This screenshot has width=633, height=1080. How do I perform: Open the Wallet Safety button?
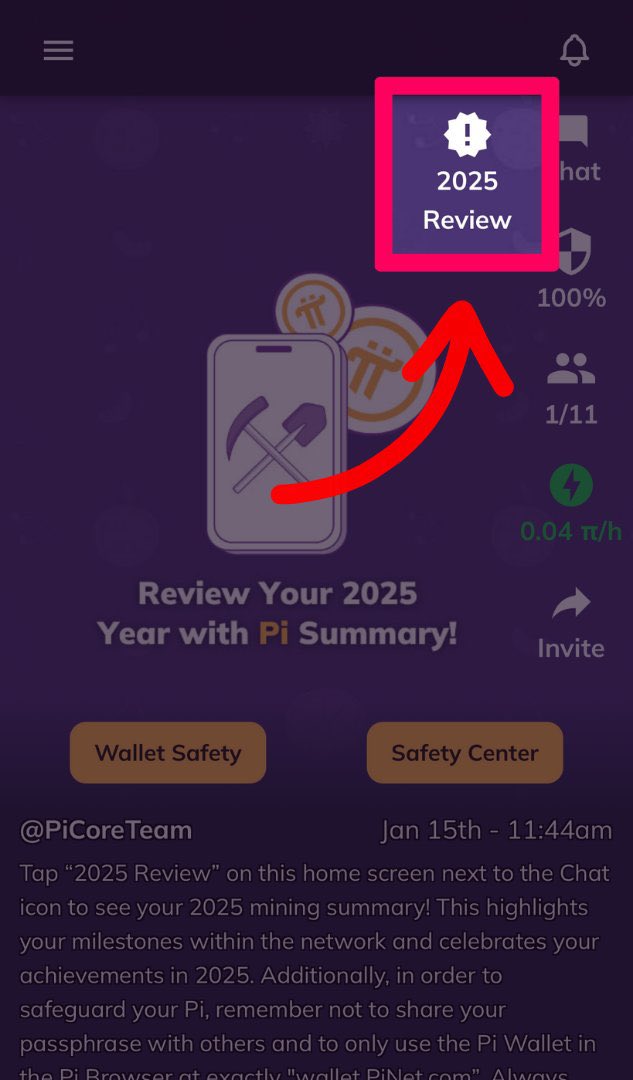[168, 752]
